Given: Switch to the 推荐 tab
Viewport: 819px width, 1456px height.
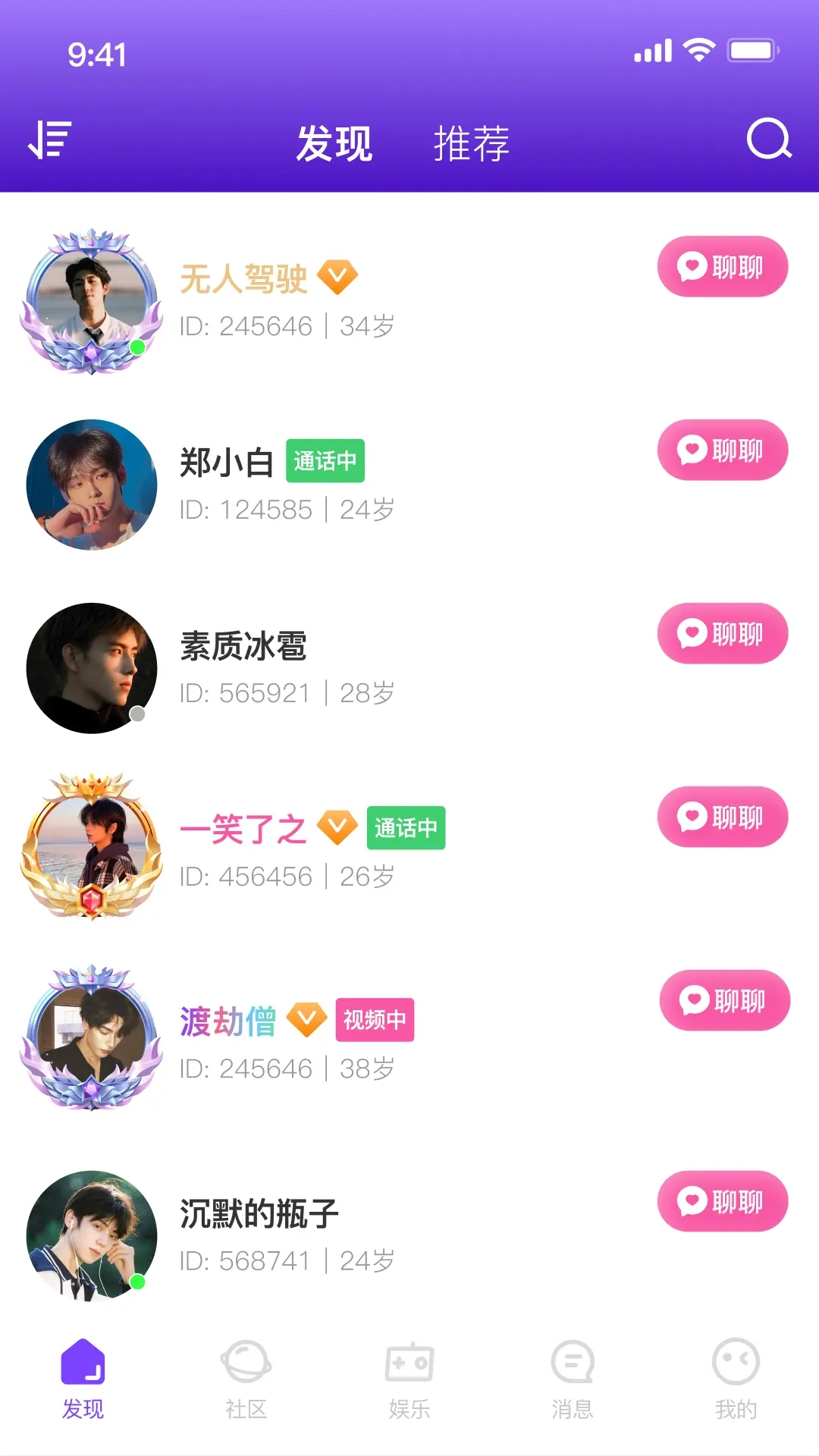Looking at the screenshot, I should tap(472, 141).
